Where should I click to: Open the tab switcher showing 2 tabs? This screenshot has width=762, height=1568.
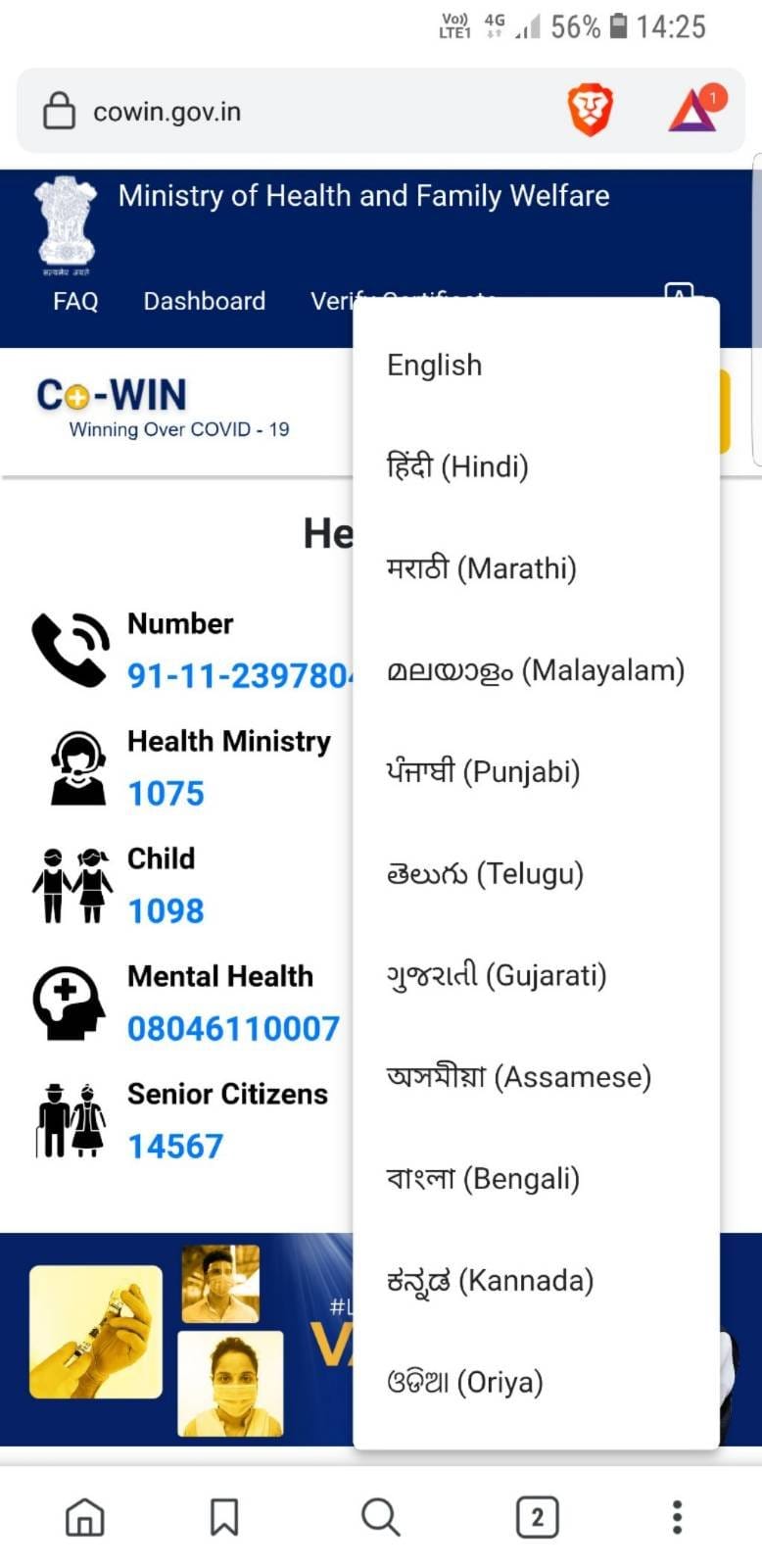pyautogui.click(x=537, y=1517)
